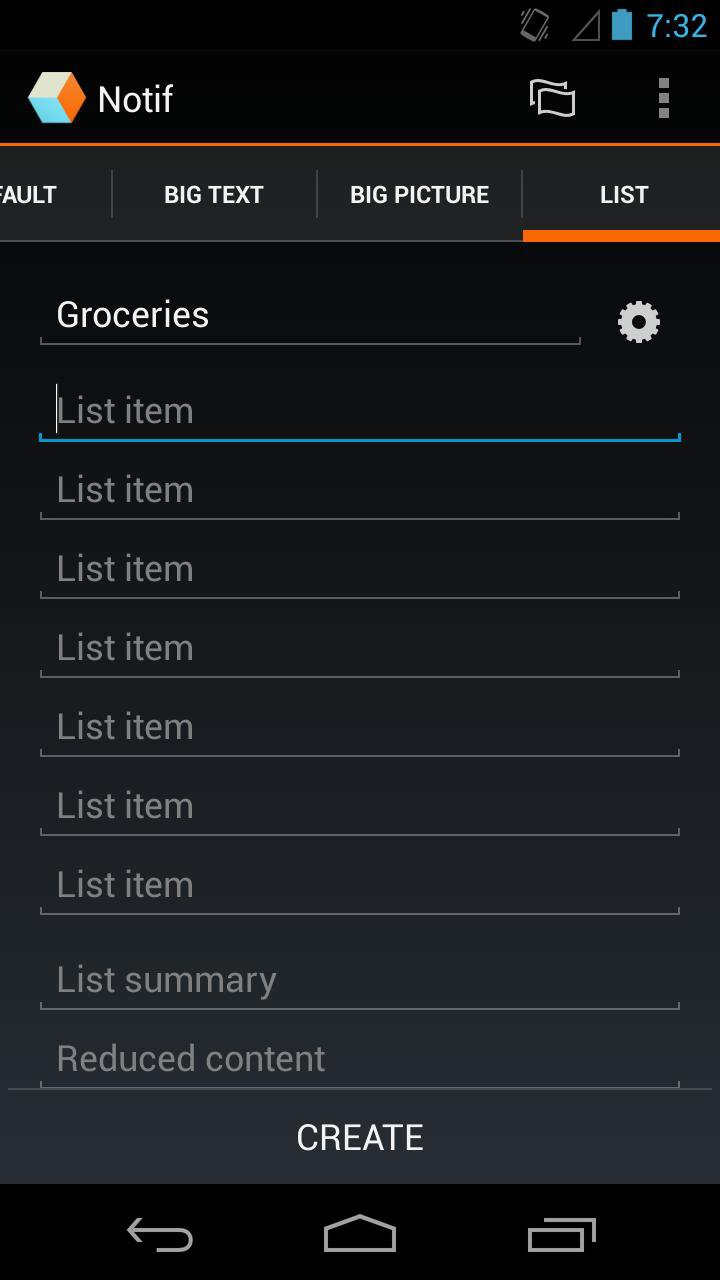This screenshot has width=720, height=1280.
Task: Open Recent apps navigation icon
Action: pos(561,1236)
